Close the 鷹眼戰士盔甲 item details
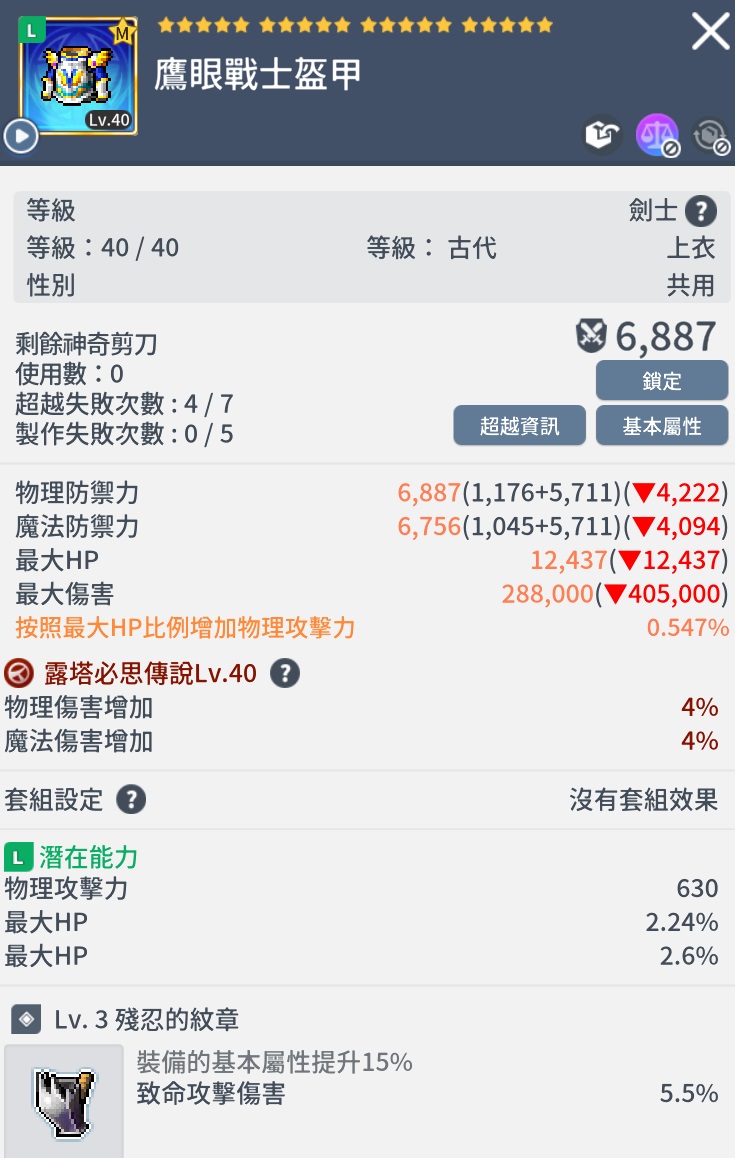The height and width of the screenshot is (1158, 735). [x=710, y=32]
